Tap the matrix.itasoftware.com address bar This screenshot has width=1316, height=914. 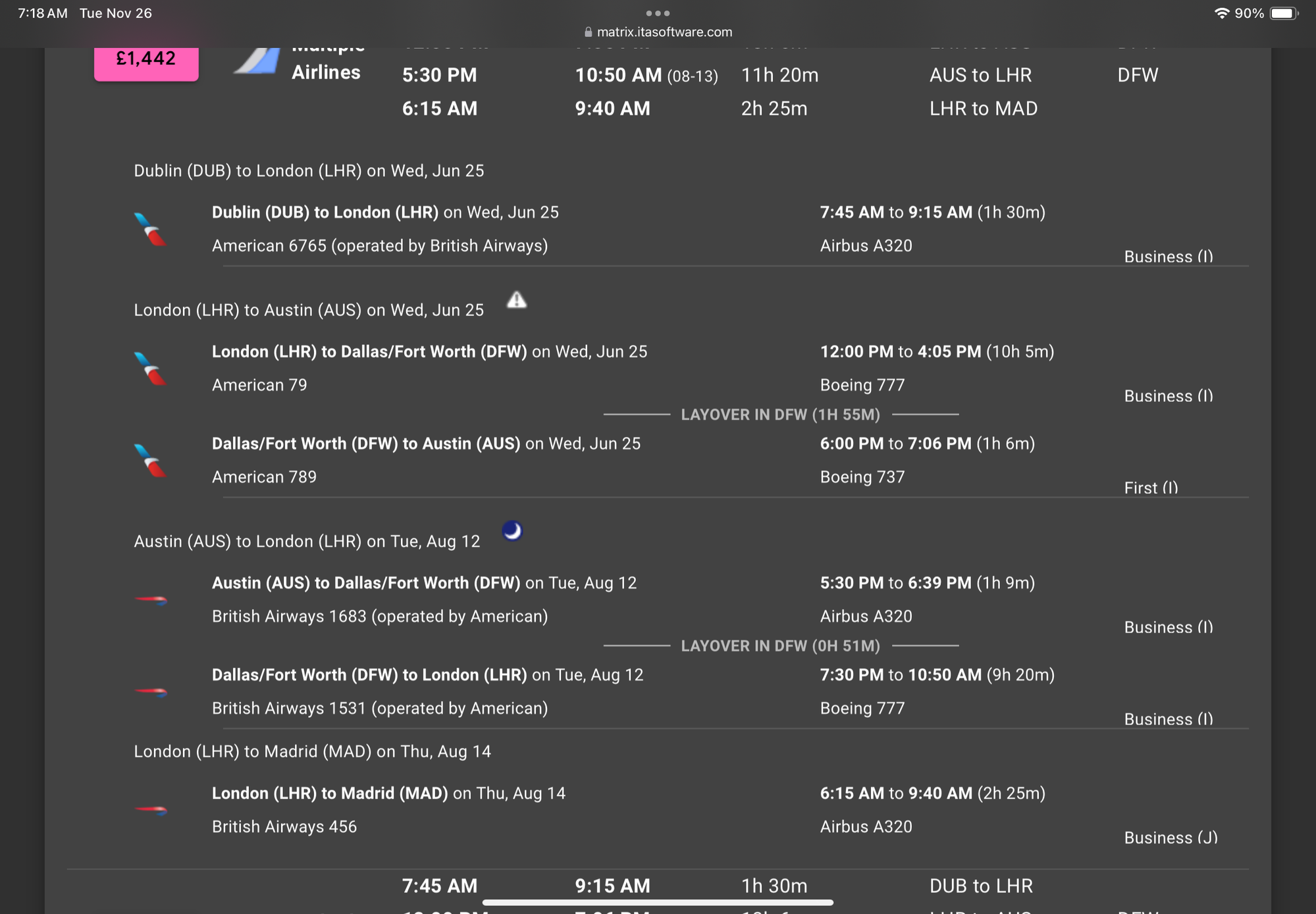(x=658, y=32)
